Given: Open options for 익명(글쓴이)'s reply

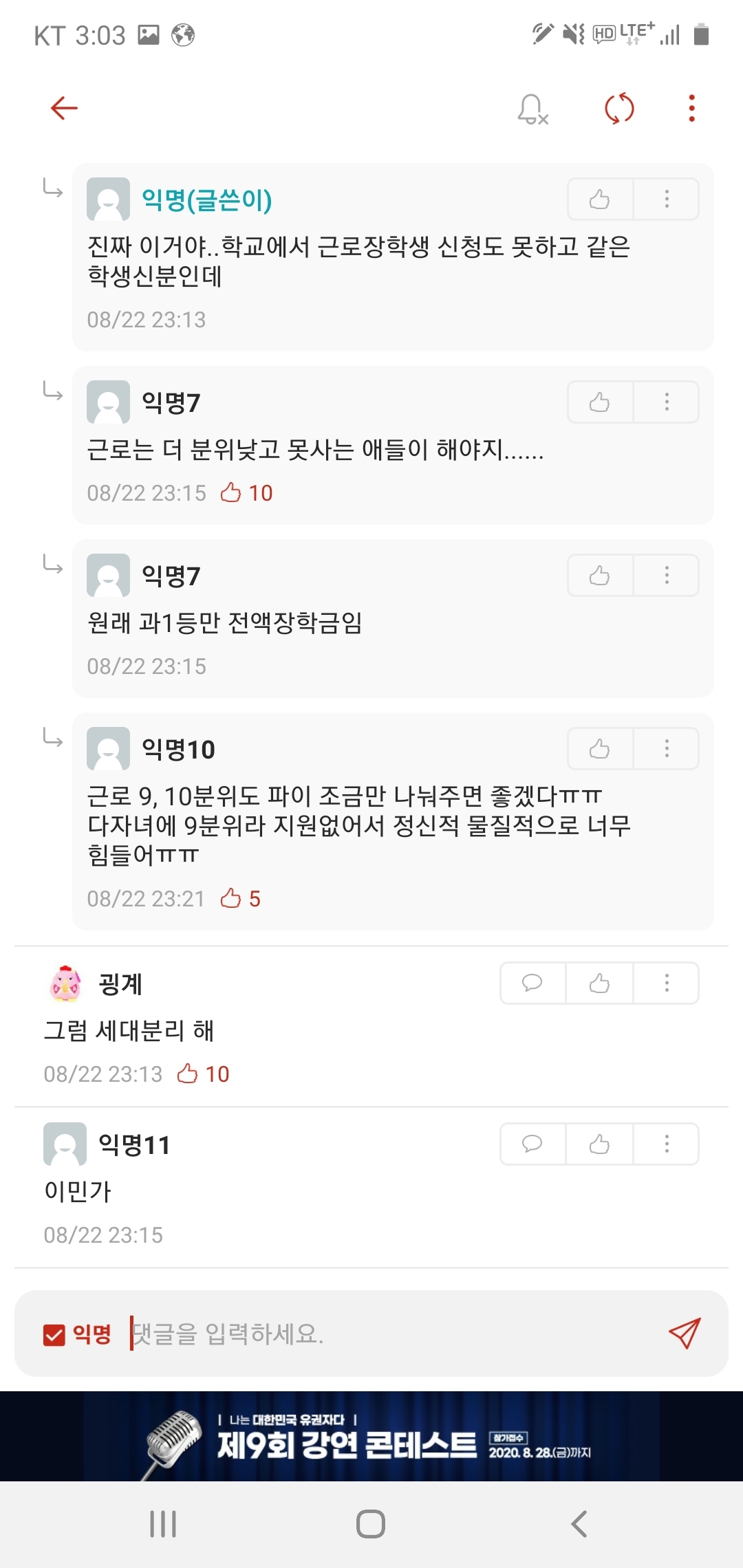Looking at the screenshot, I should tap(666, 199).
